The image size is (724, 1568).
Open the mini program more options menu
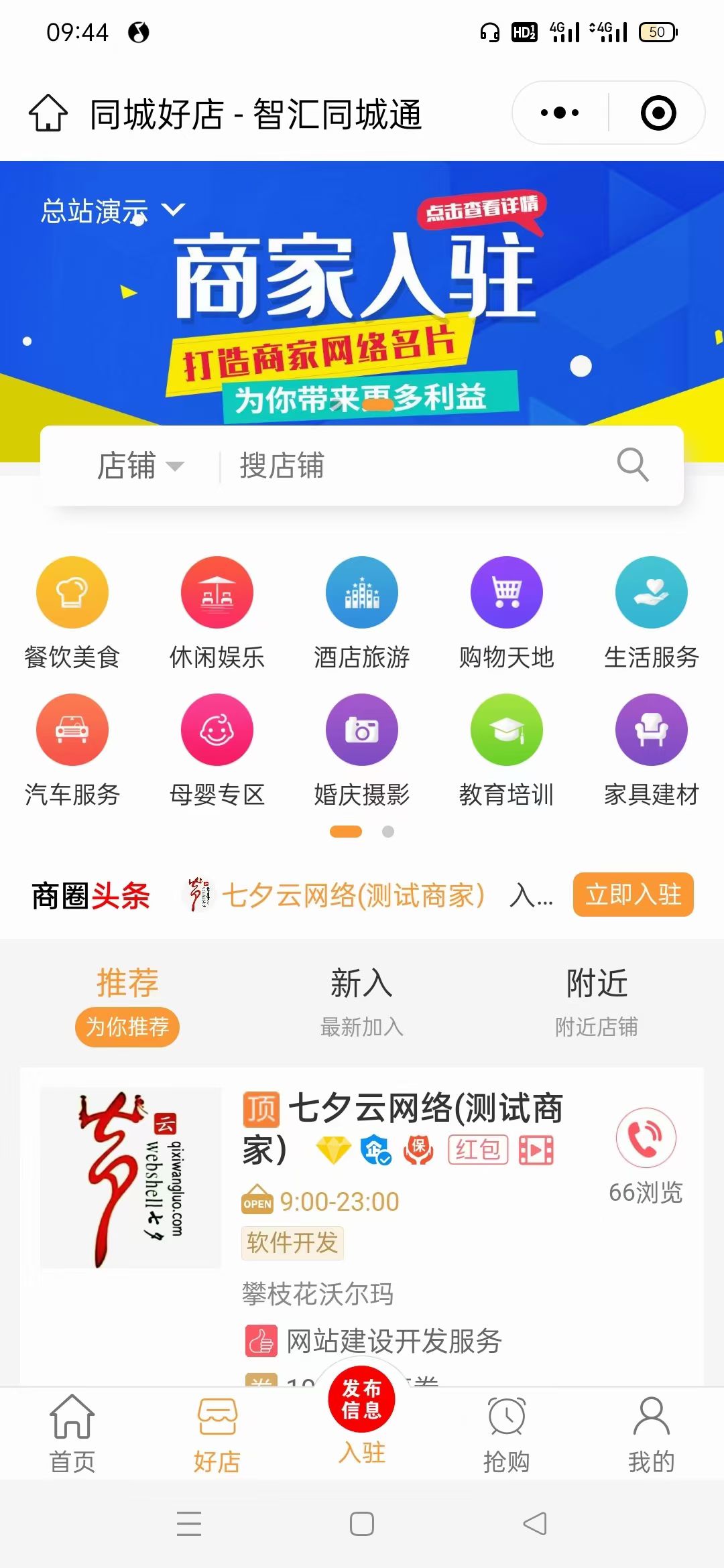tap(560, 113)
